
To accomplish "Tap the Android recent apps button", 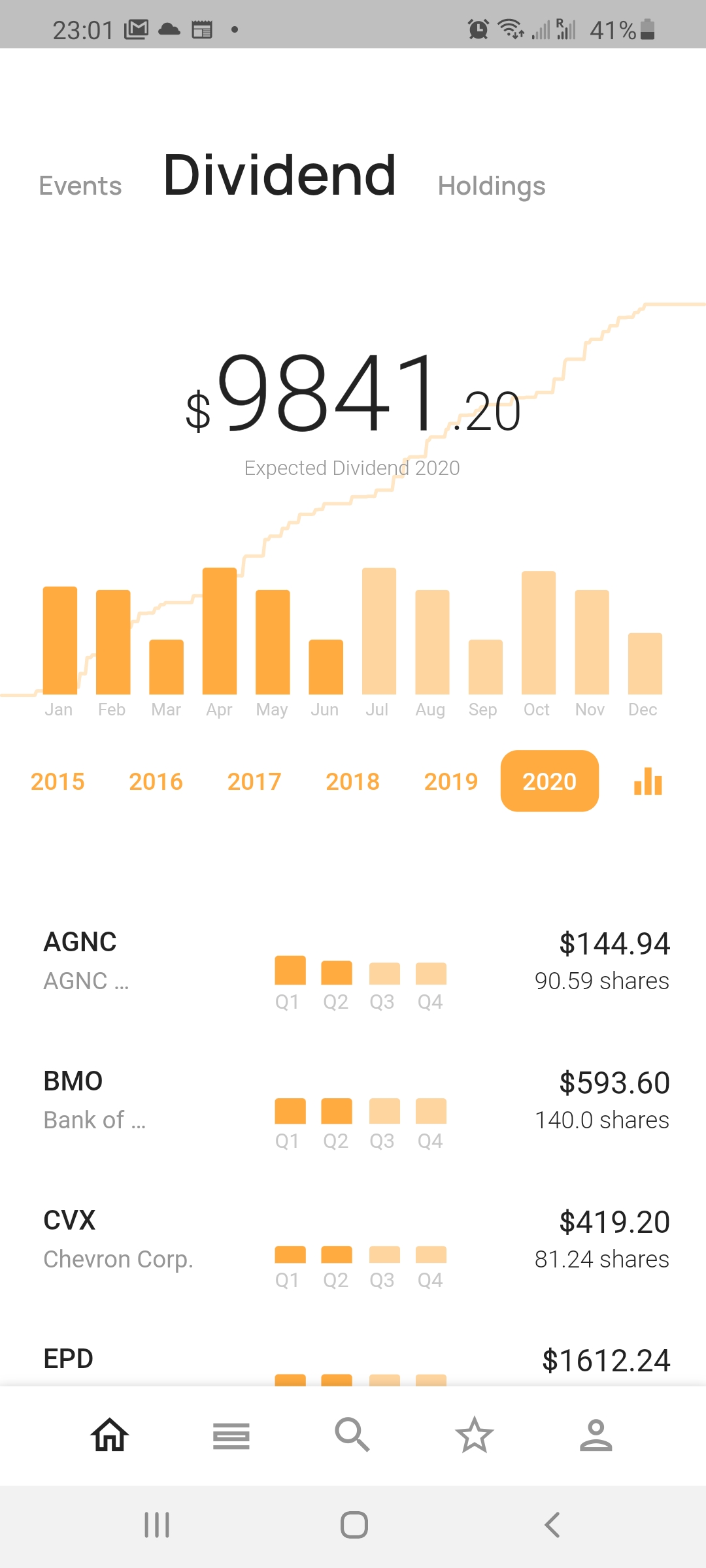I will click(156, 1525).
